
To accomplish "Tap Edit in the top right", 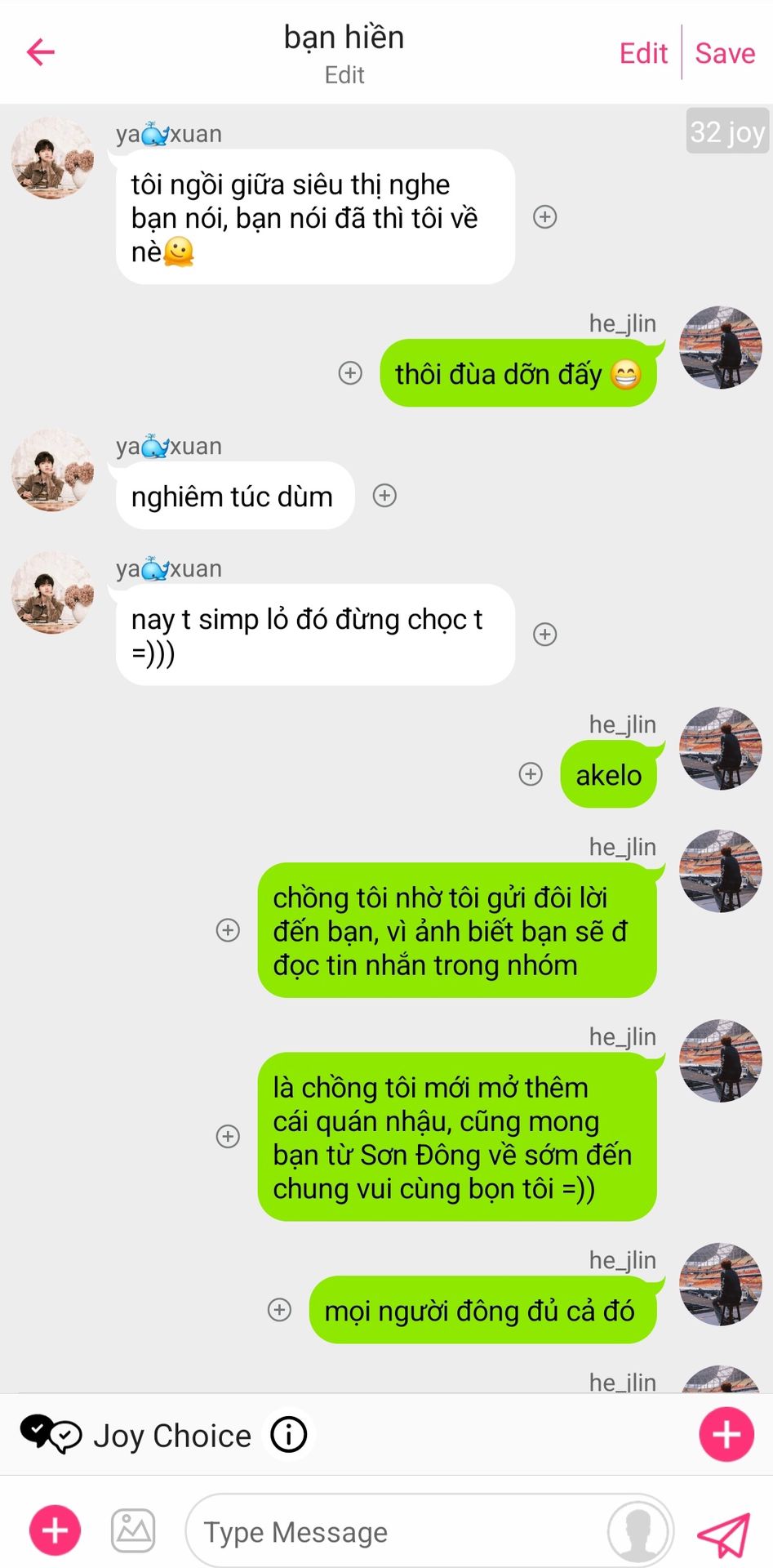I will point(643,53).
